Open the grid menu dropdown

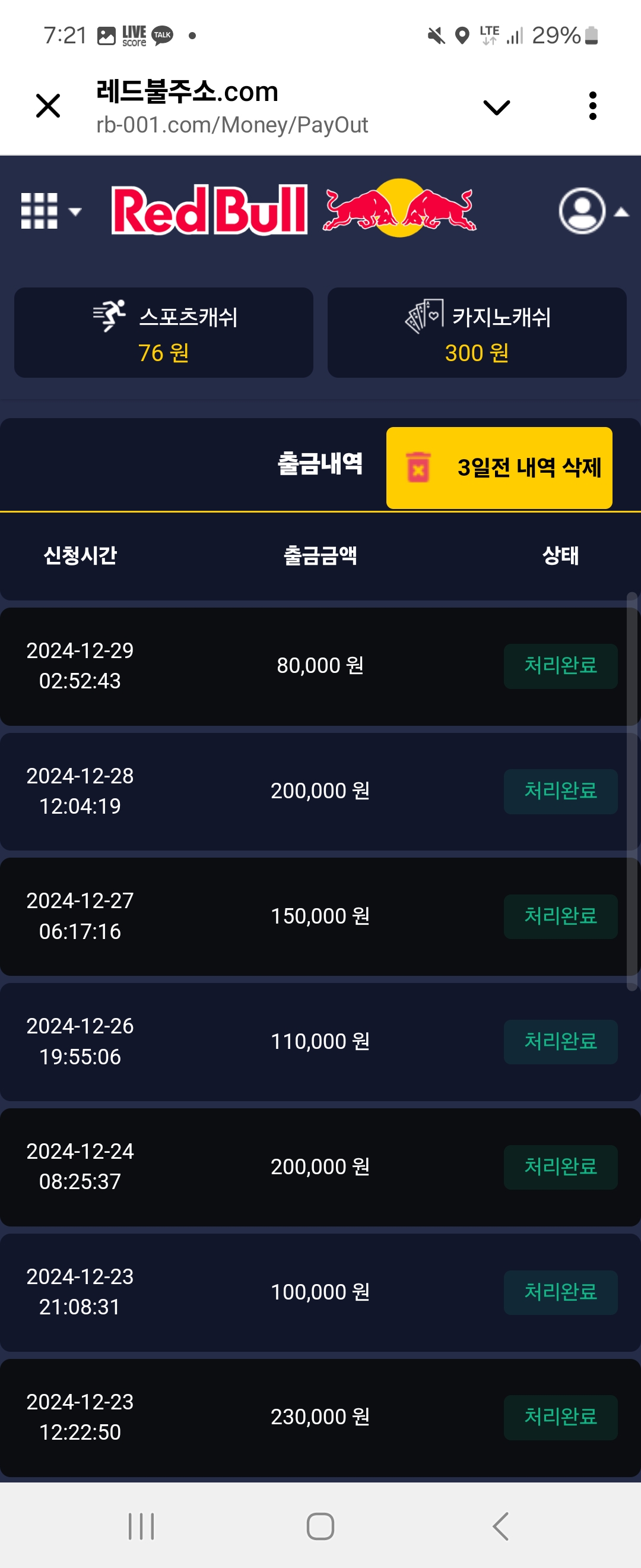click(50, 211)
